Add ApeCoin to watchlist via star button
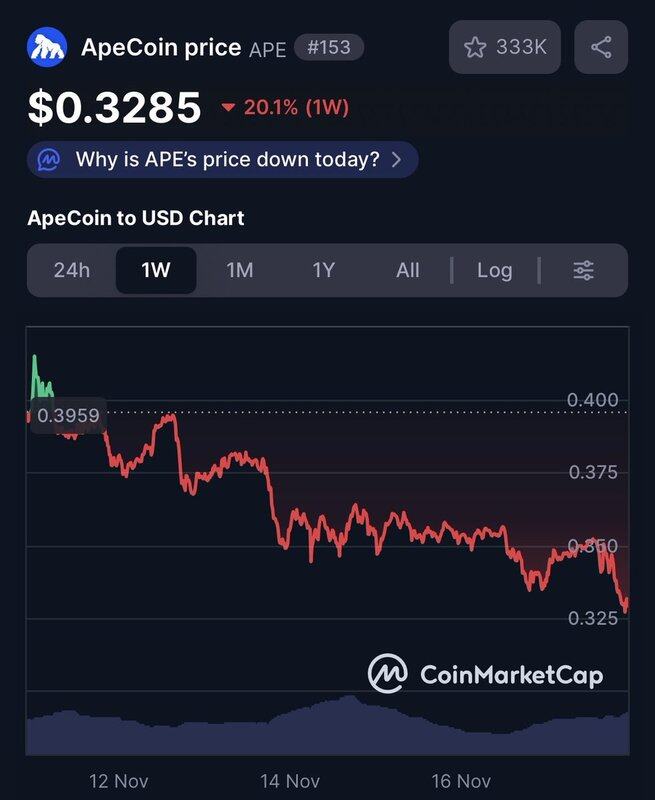The width and height of the screenshot is (655, 800). pos(504,47)
